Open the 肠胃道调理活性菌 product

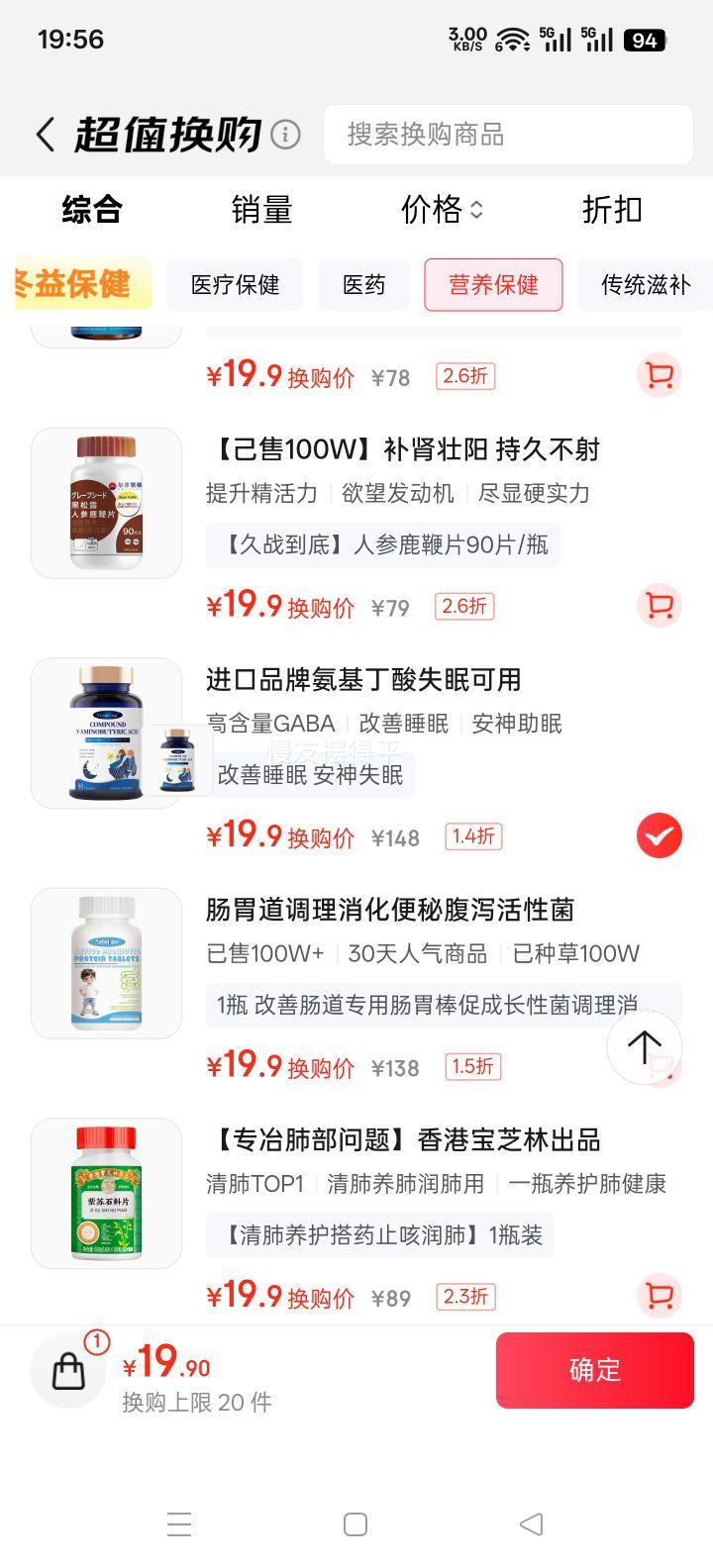point(389,910)
